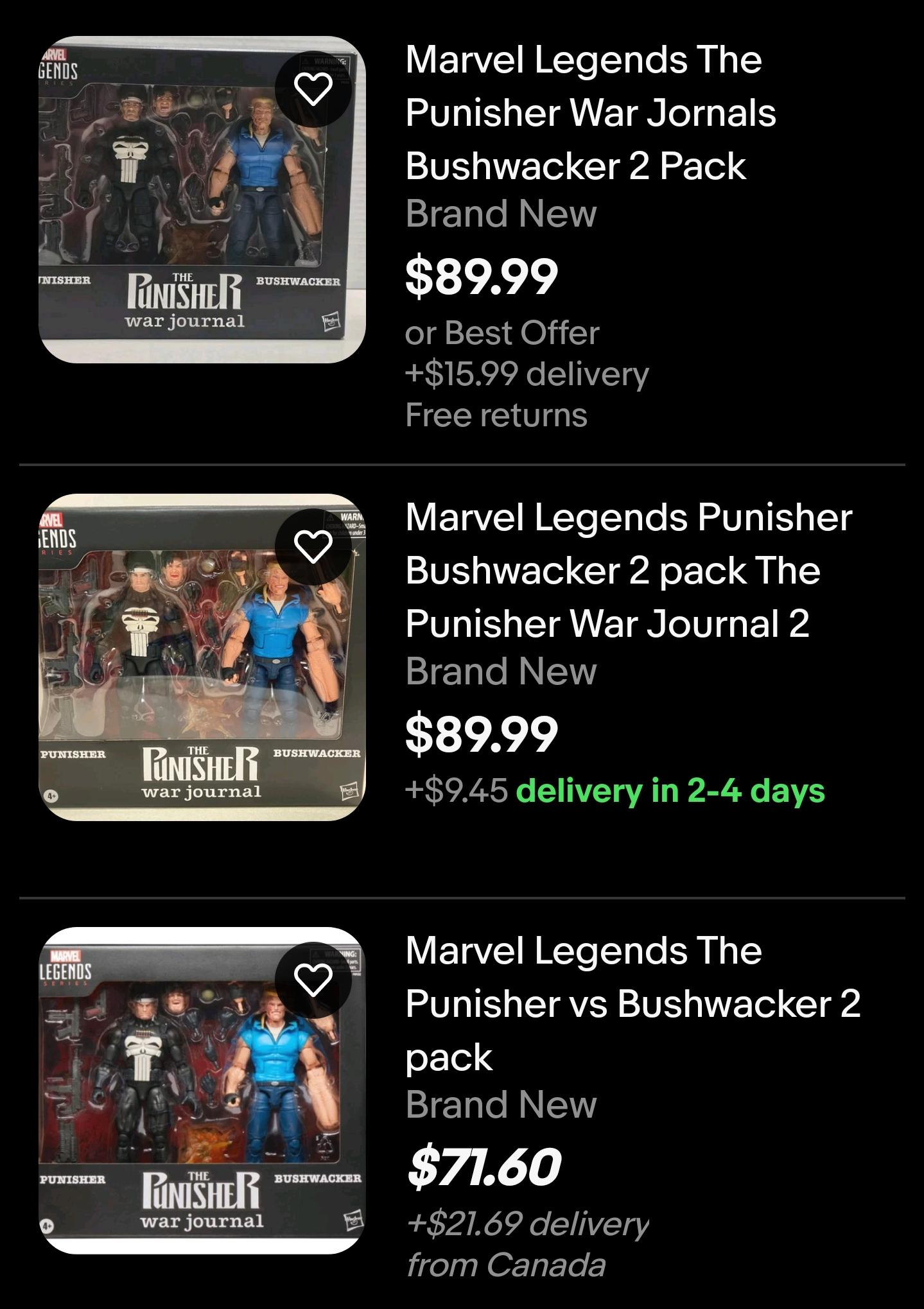924x1309 pixels.
Task: Open the Marvel Legends War Jornals listing title
Action: click(591, 116)
